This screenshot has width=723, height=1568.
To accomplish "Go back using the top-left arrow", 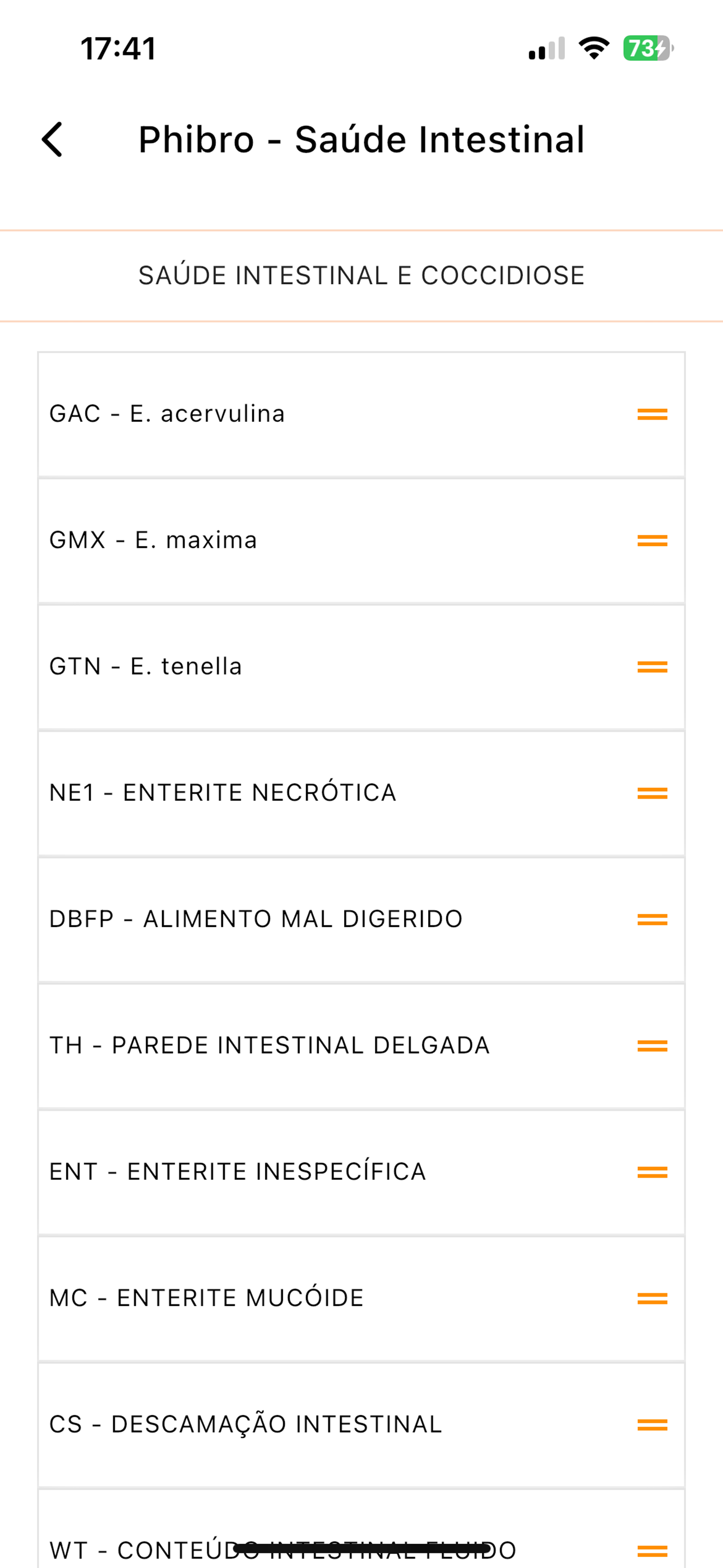I will [x=52, y=140].
